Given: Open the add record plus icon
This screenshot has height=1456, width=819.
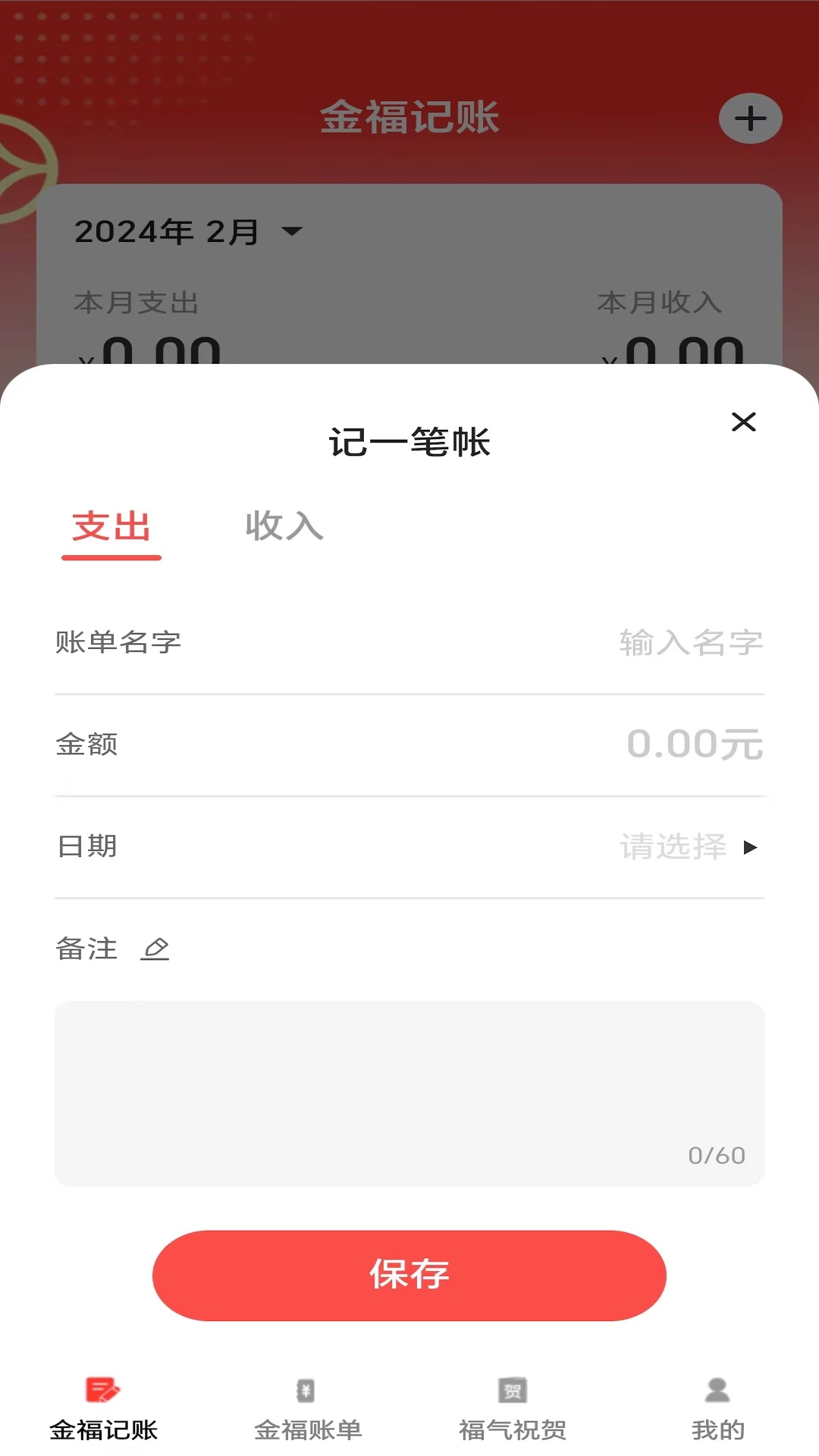Looking at the screenshot, I should coord(750,118).
